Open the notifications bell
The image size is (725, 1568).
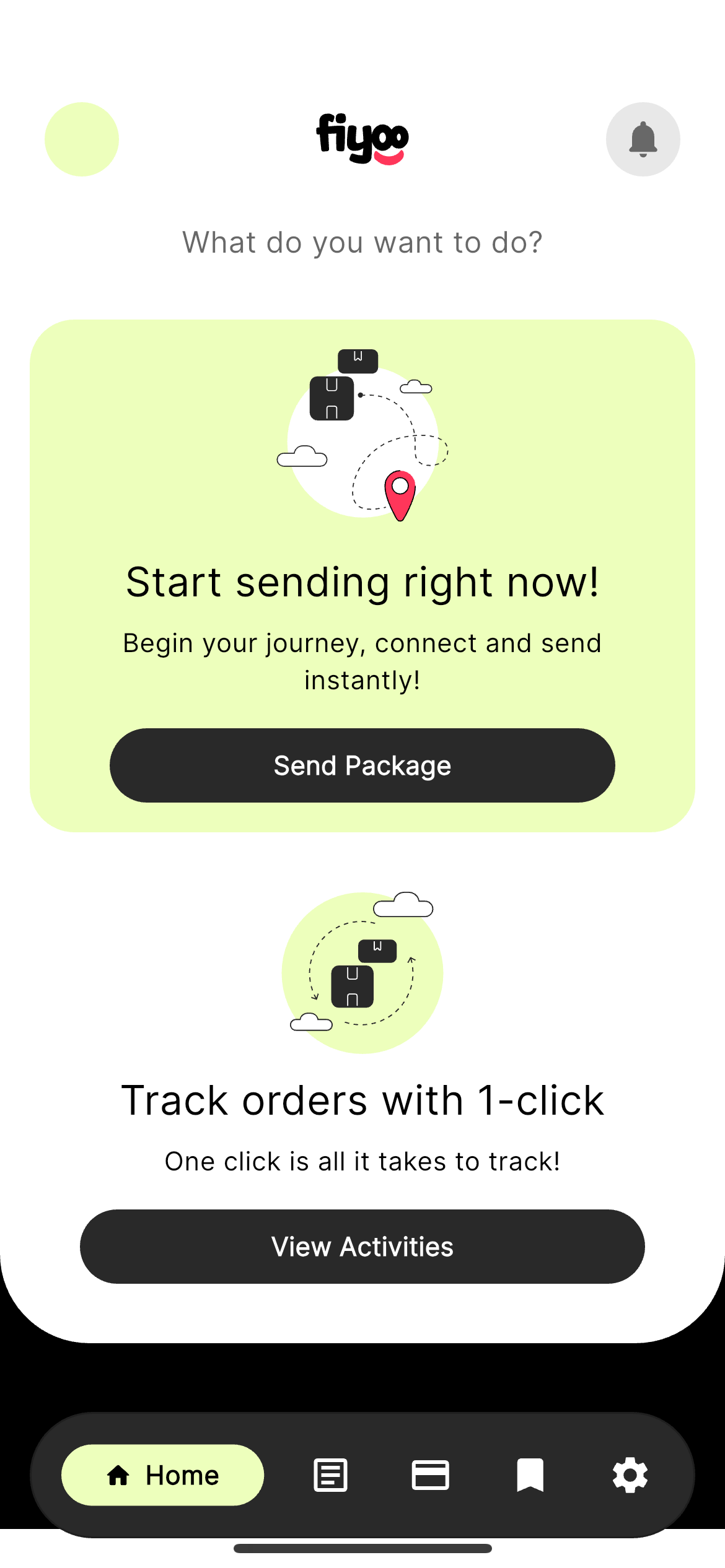point(643,139)
